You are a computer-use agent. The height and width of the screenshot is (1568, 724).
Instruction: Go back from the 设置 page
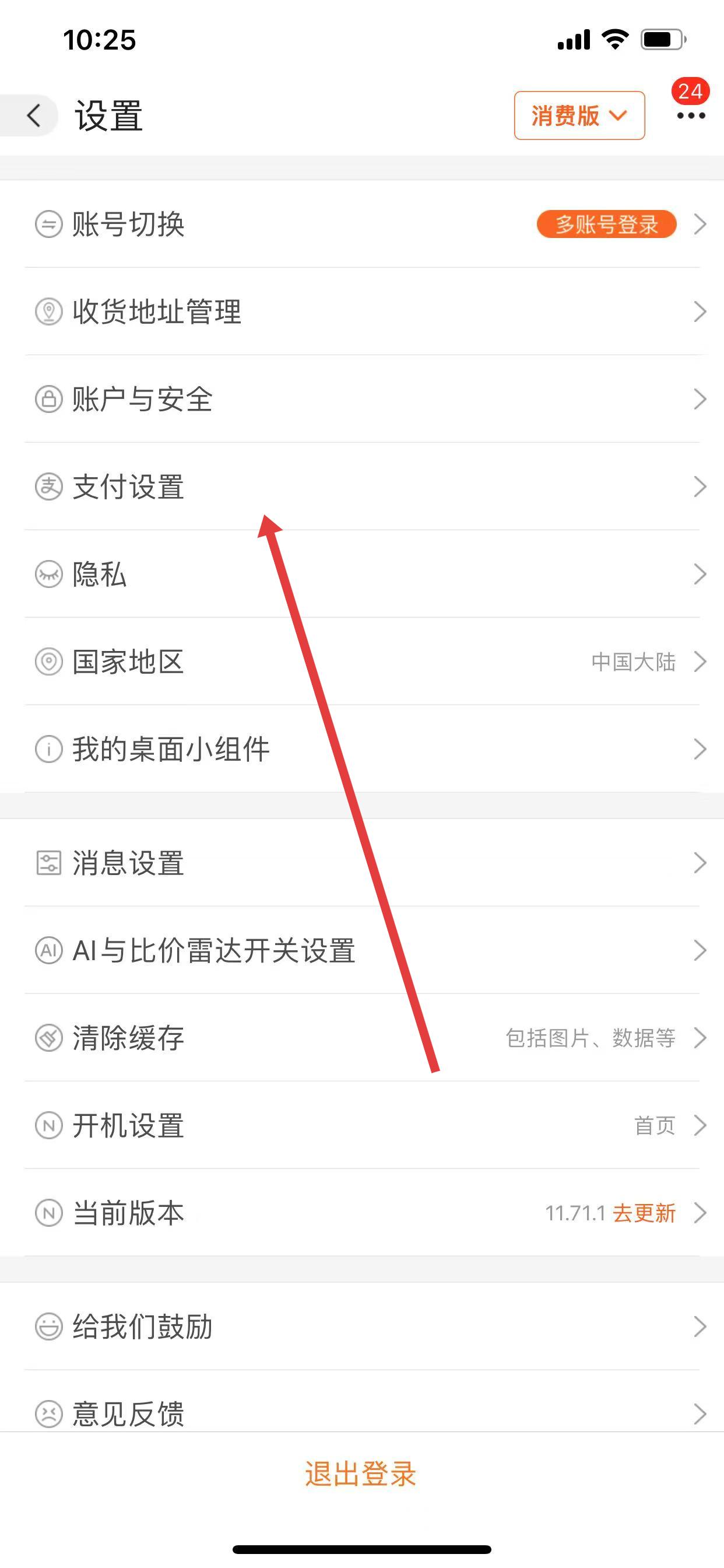click(34, 115)
